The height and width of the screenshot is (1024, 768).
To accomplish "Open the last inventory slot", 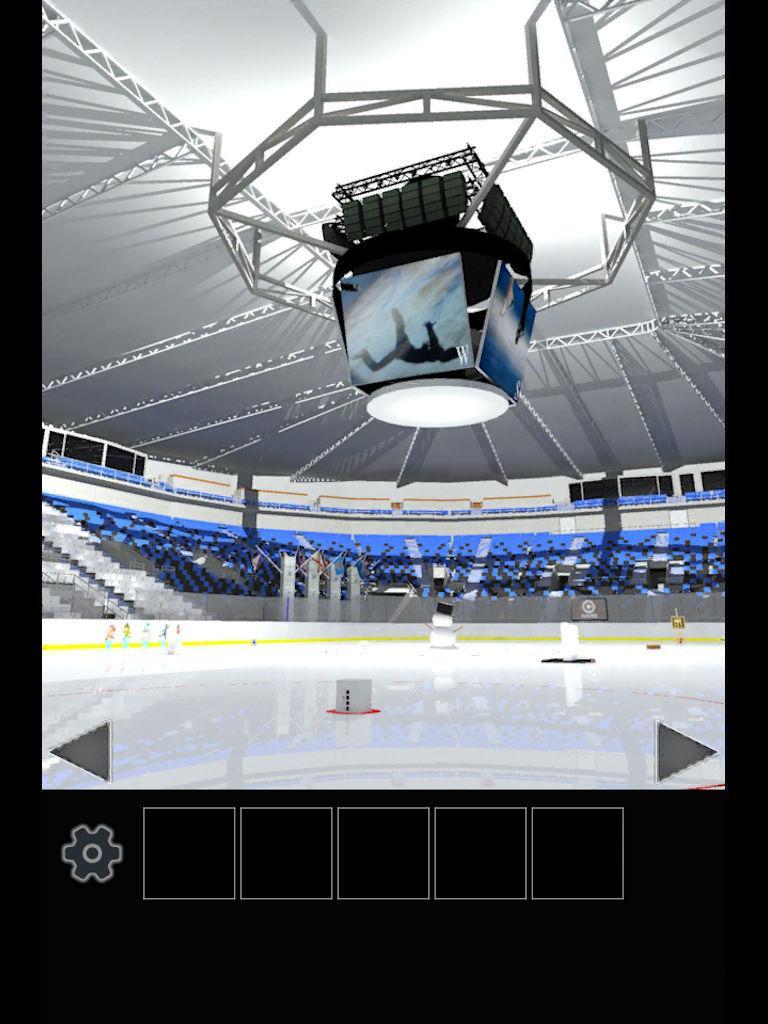I will tap(577, 852).
